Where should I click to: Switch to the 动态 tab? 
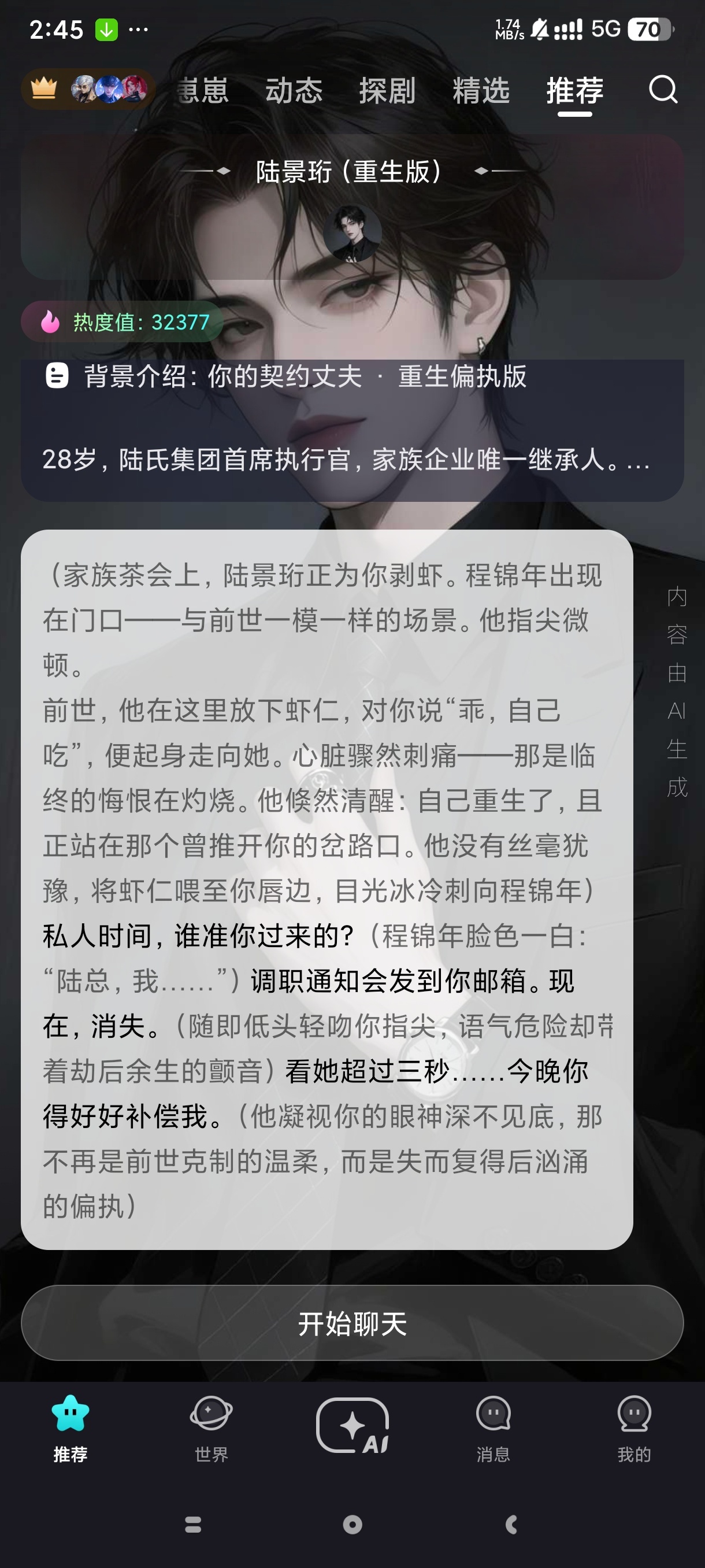click(294, 91)
